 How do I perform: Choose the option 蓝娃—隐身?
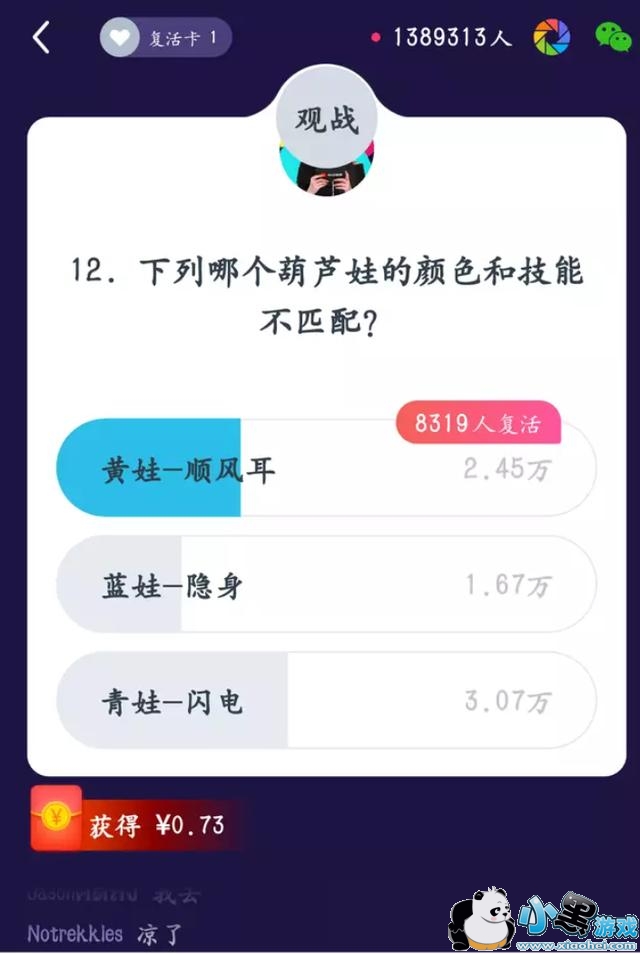coord(326,585)
